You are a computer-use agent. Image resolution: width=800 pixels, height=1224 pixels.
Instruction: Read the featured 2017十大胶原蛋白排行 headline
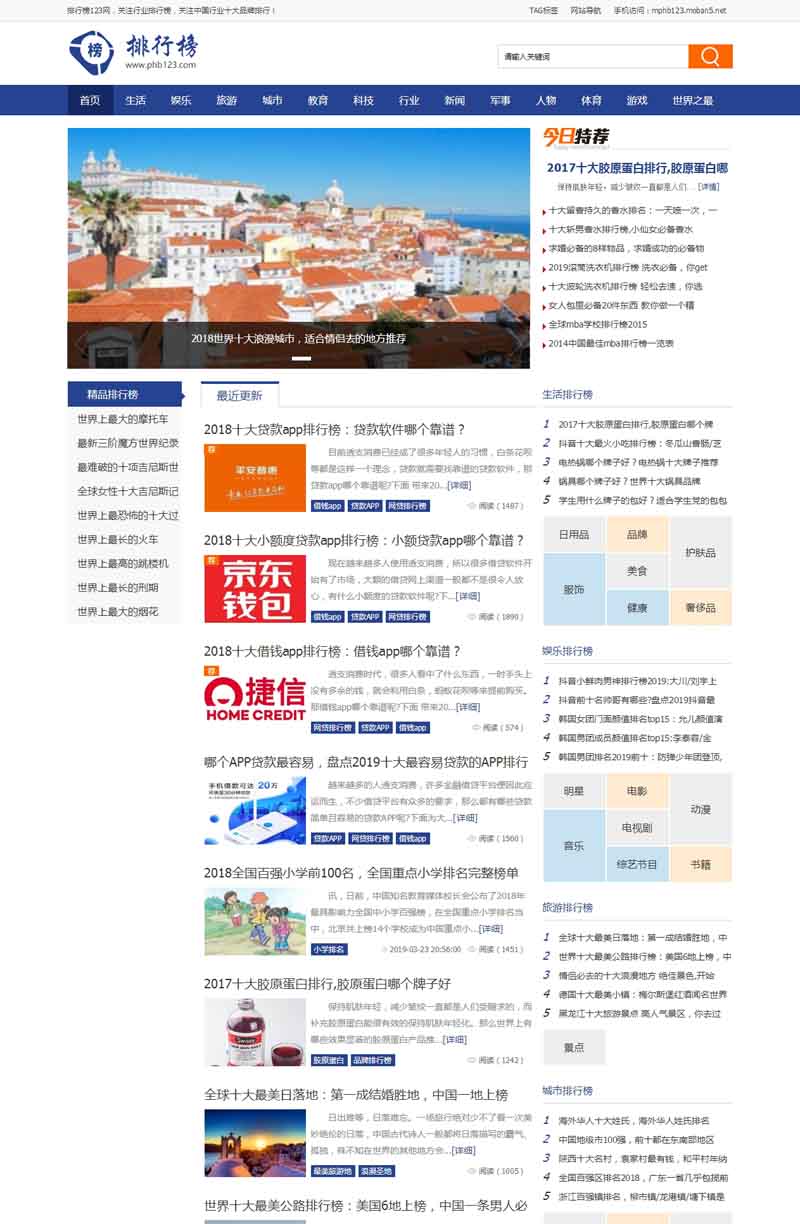(x=637, y=167)
